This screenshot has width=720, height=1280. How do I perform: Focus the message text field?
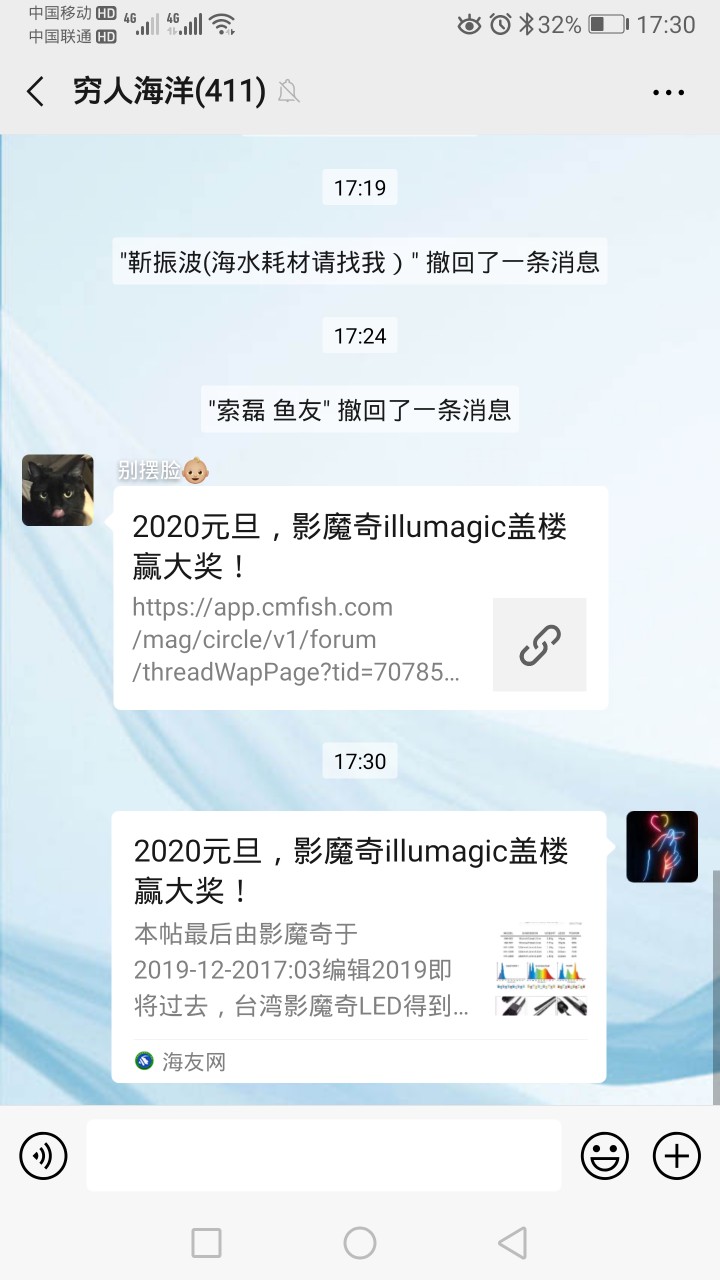tap(323, 1155)
